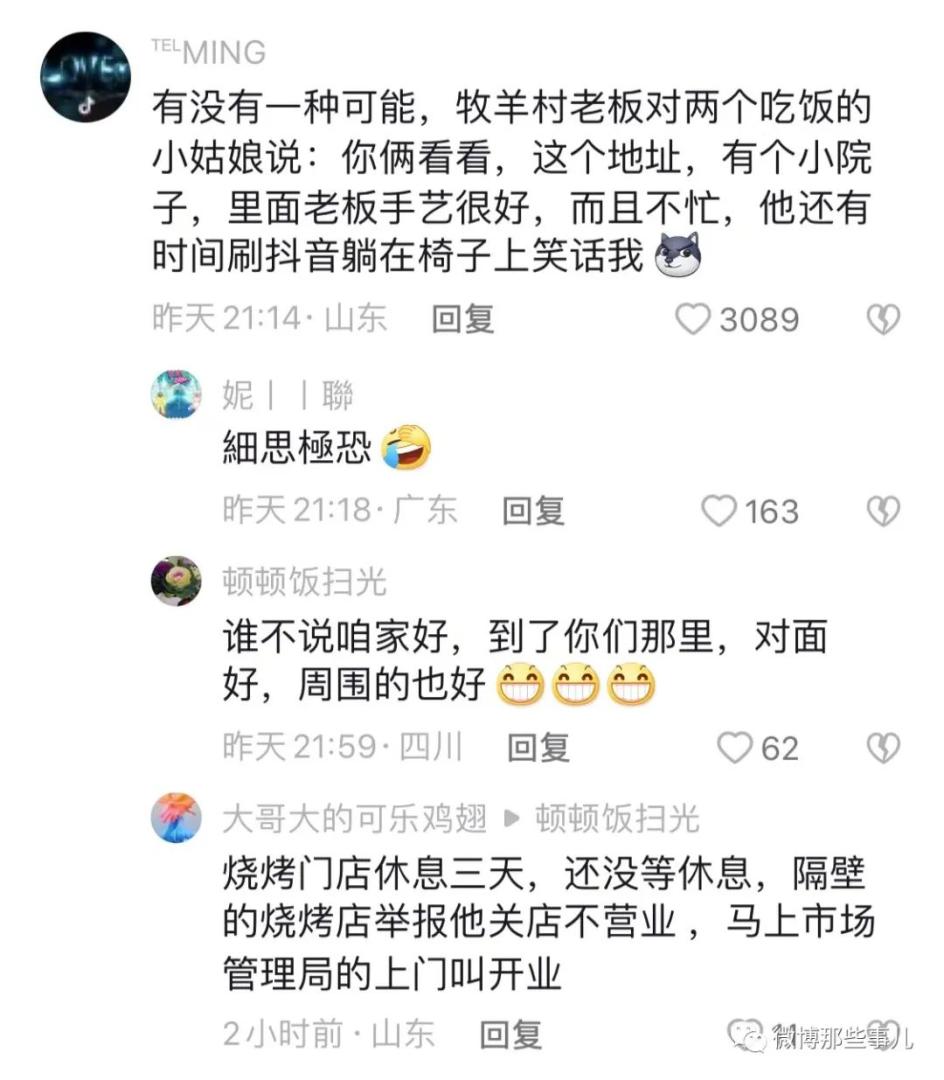Reply to the 細思極恐 comment
Screen dimensions: 944x1080
coord(533,512)
